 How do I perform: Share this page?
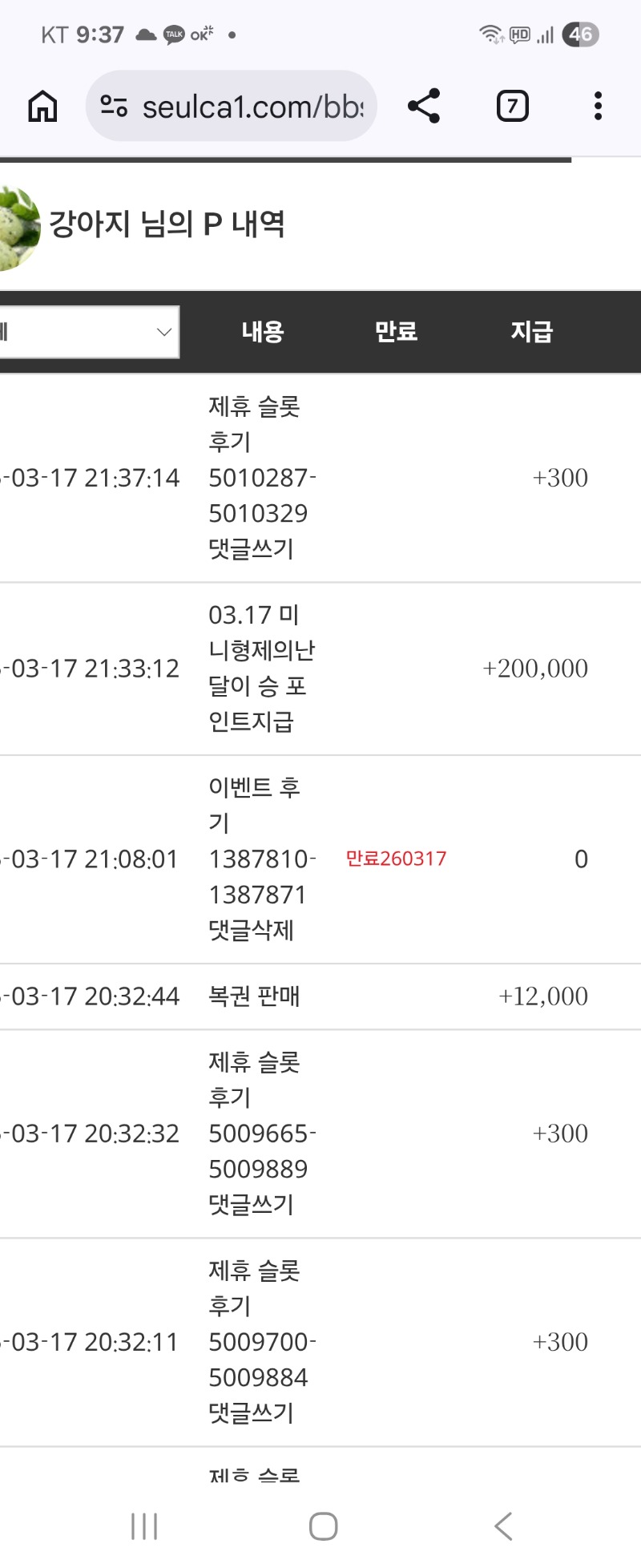pos(424,106)
